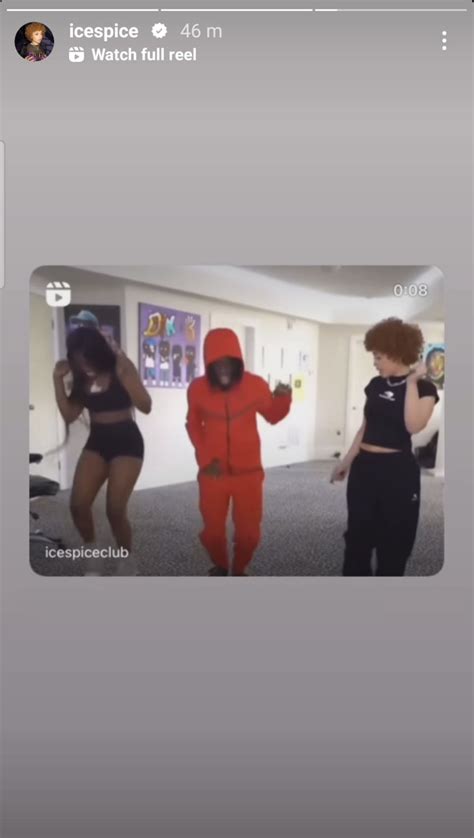474x838 pixels.
Task: Open the icespice profile picture
Action: (34, 42)
